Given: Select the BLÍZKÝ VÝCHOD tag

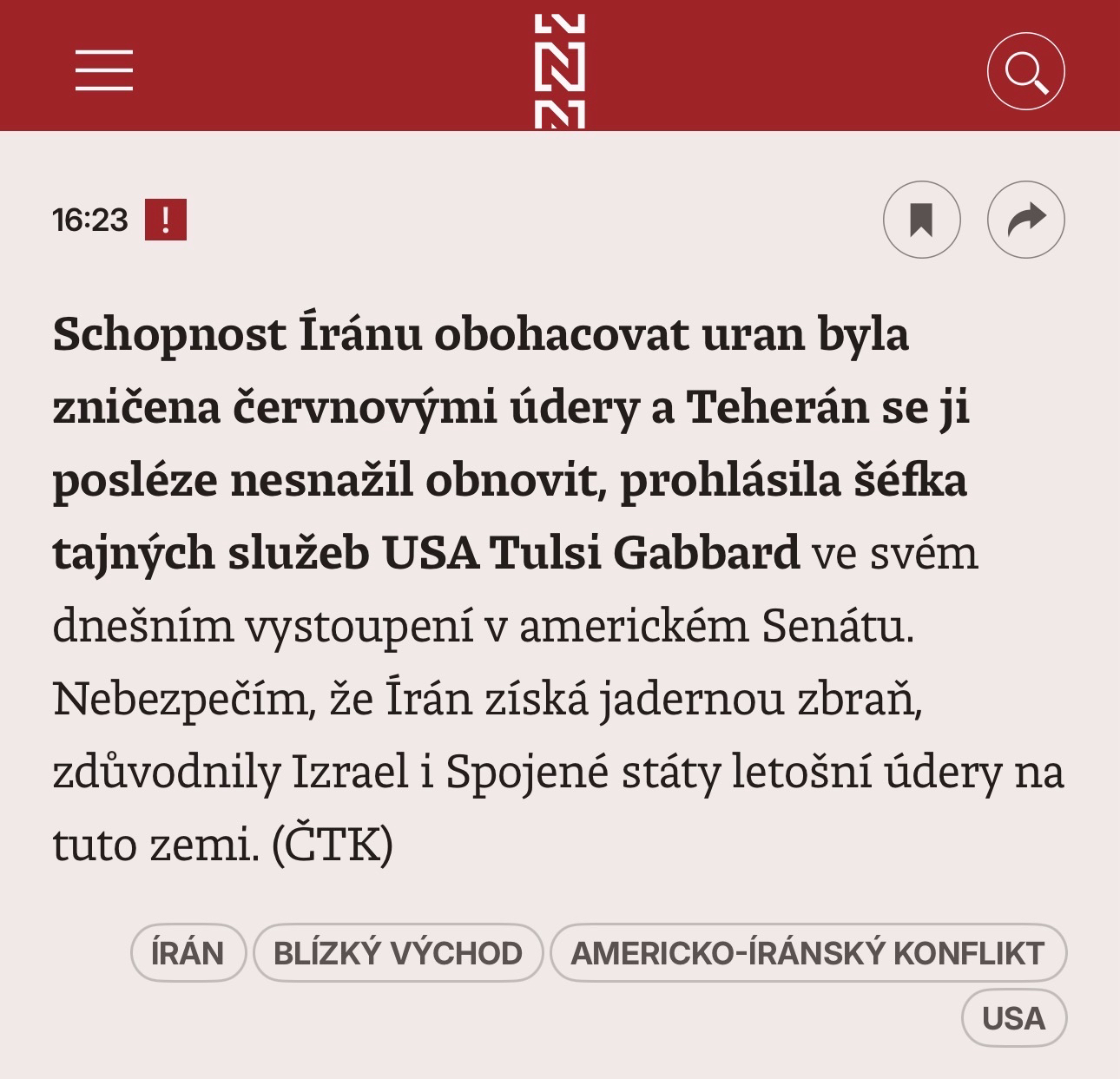Looking at the screenshot, I should click(x=398, y=953).
